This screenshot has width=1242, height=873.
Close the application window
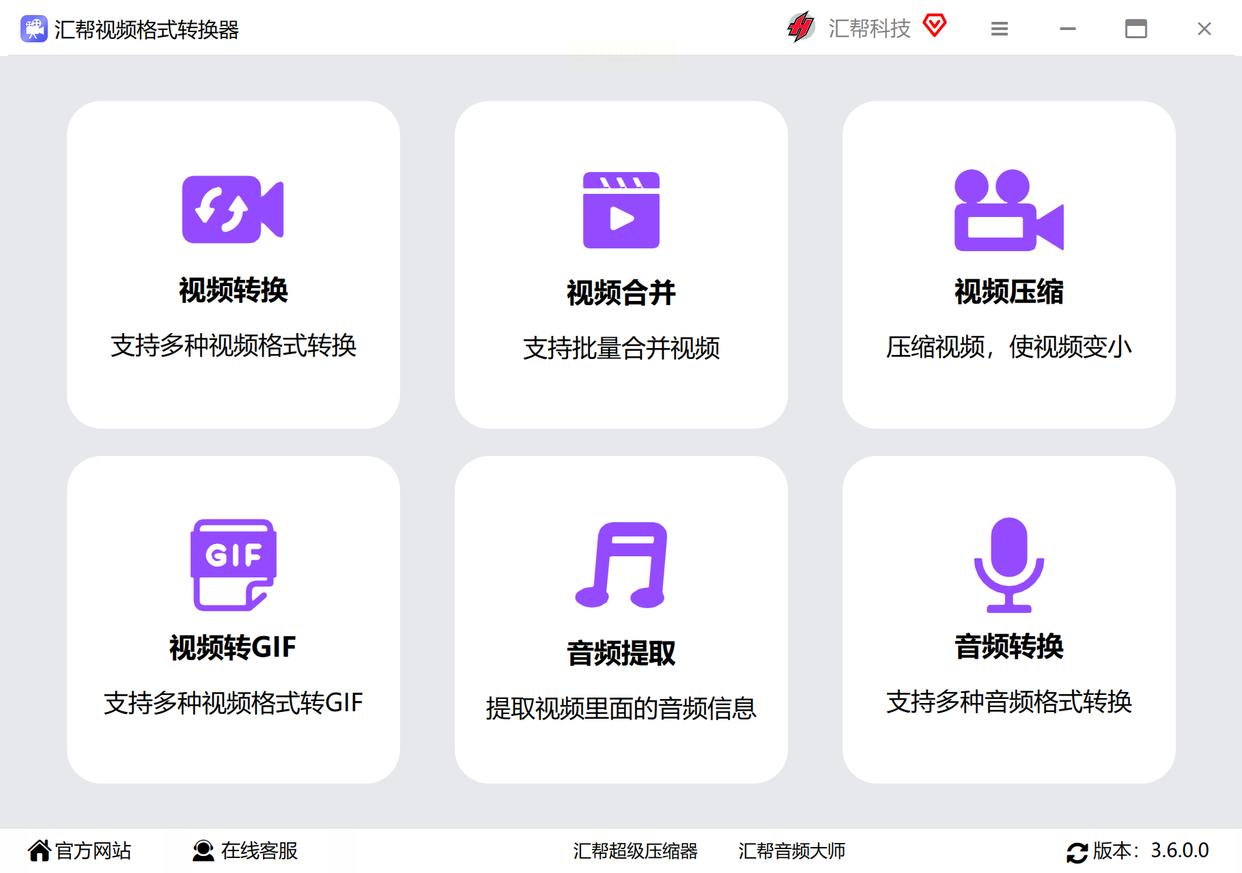point(1204,29)
